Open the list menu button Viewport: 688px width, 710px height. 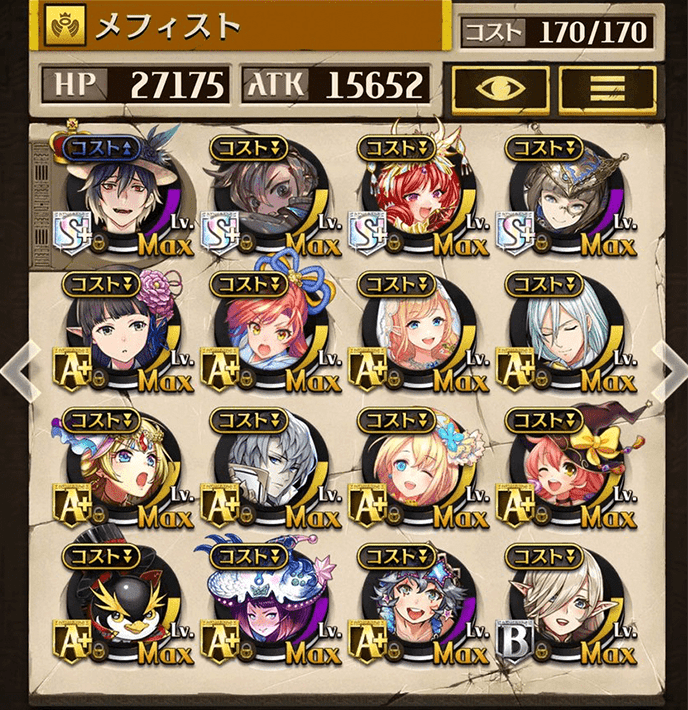[607, 90]
